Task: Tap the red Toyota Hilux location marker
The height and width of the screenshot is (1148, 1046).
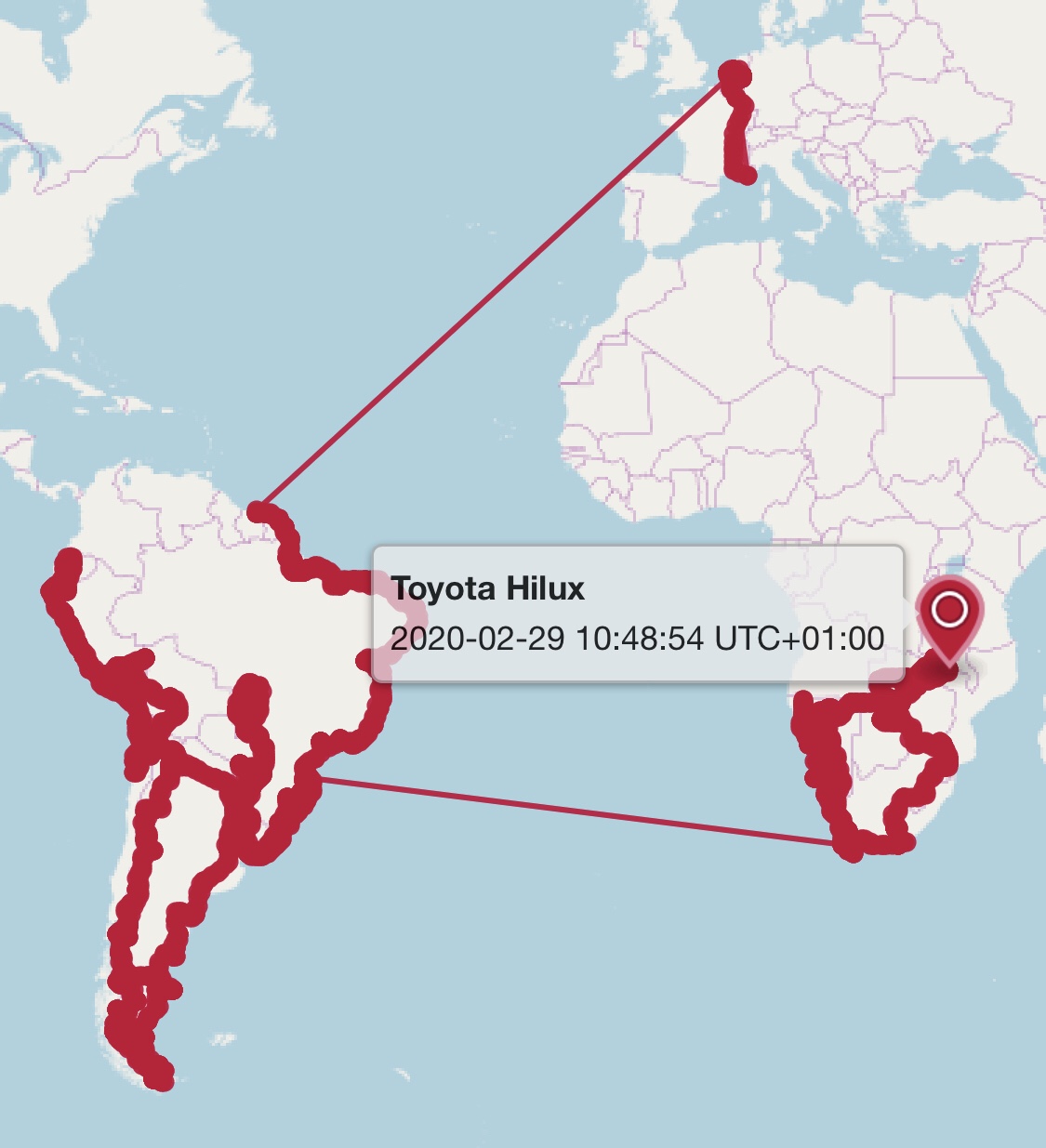Action: (949, 614)
